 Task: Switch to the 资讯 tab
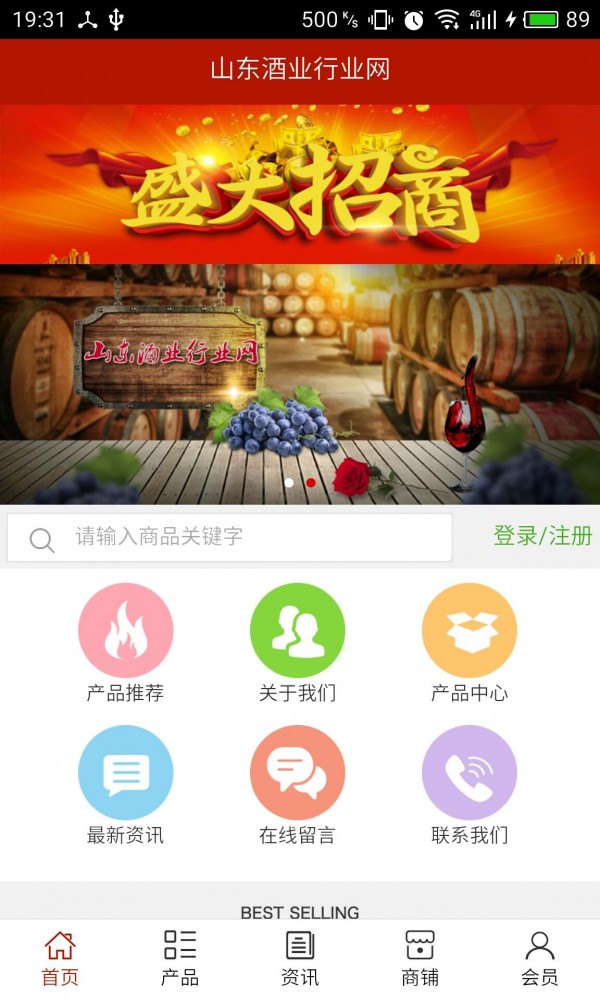pyautogui.click(x=300, y=958)
